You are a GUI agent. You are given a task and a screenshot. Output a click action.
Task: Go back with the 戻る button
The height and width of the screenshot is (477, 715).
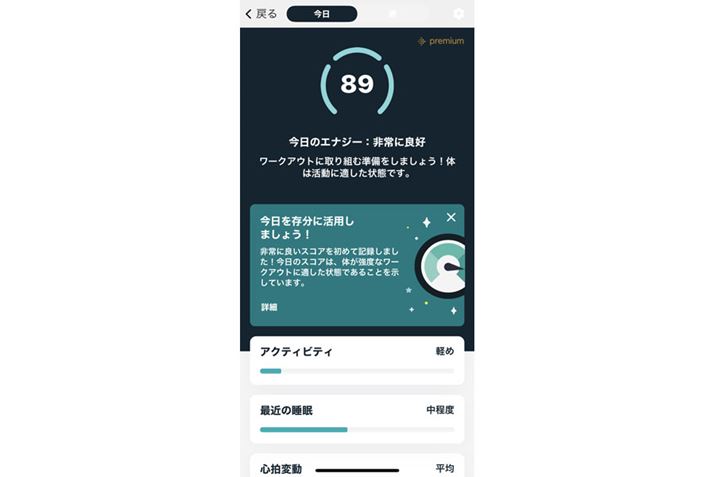(x=261, y=14)
